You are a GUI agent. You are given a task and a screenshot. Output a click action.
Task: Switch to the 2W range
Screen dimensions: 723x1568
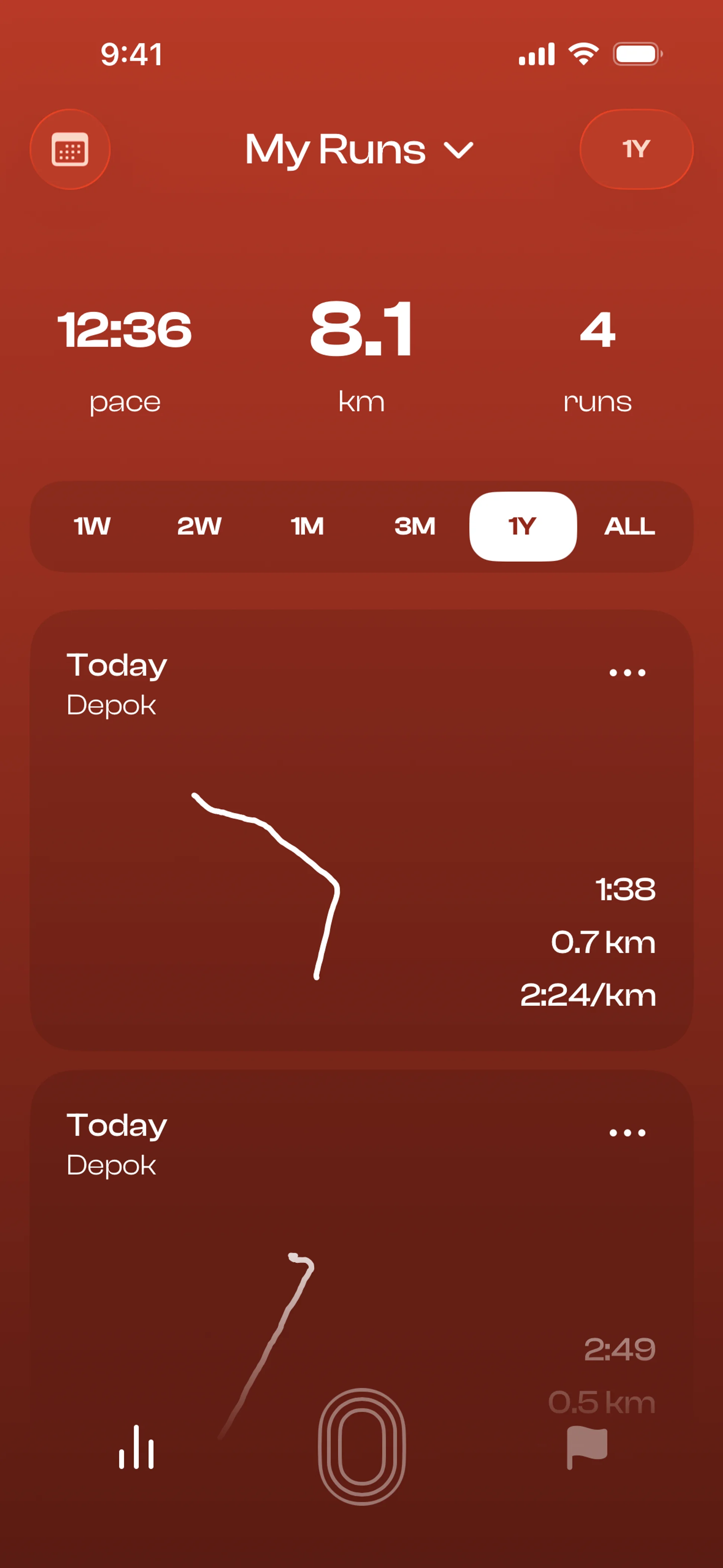point(199,526)
